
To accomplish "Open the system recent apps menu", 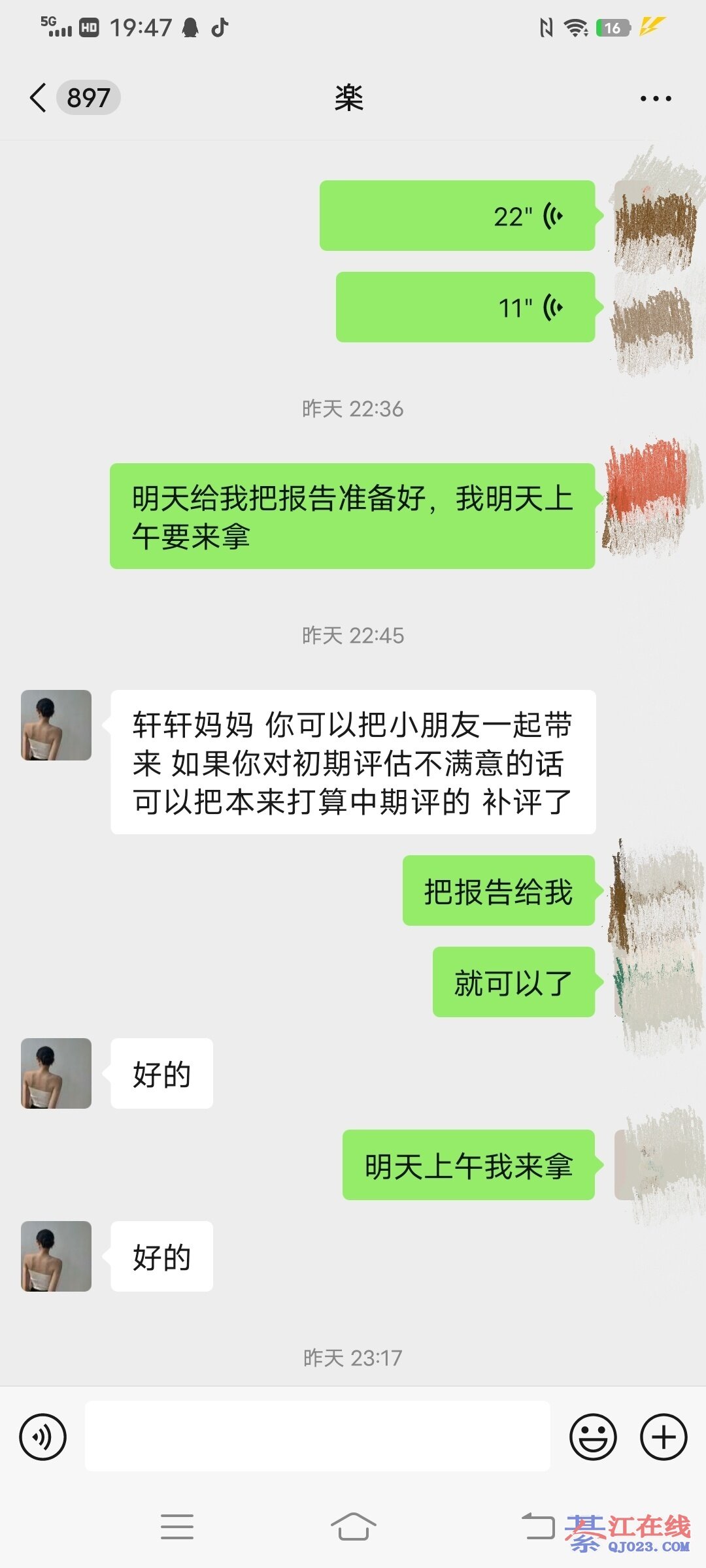I will [x=176, y=1527].
